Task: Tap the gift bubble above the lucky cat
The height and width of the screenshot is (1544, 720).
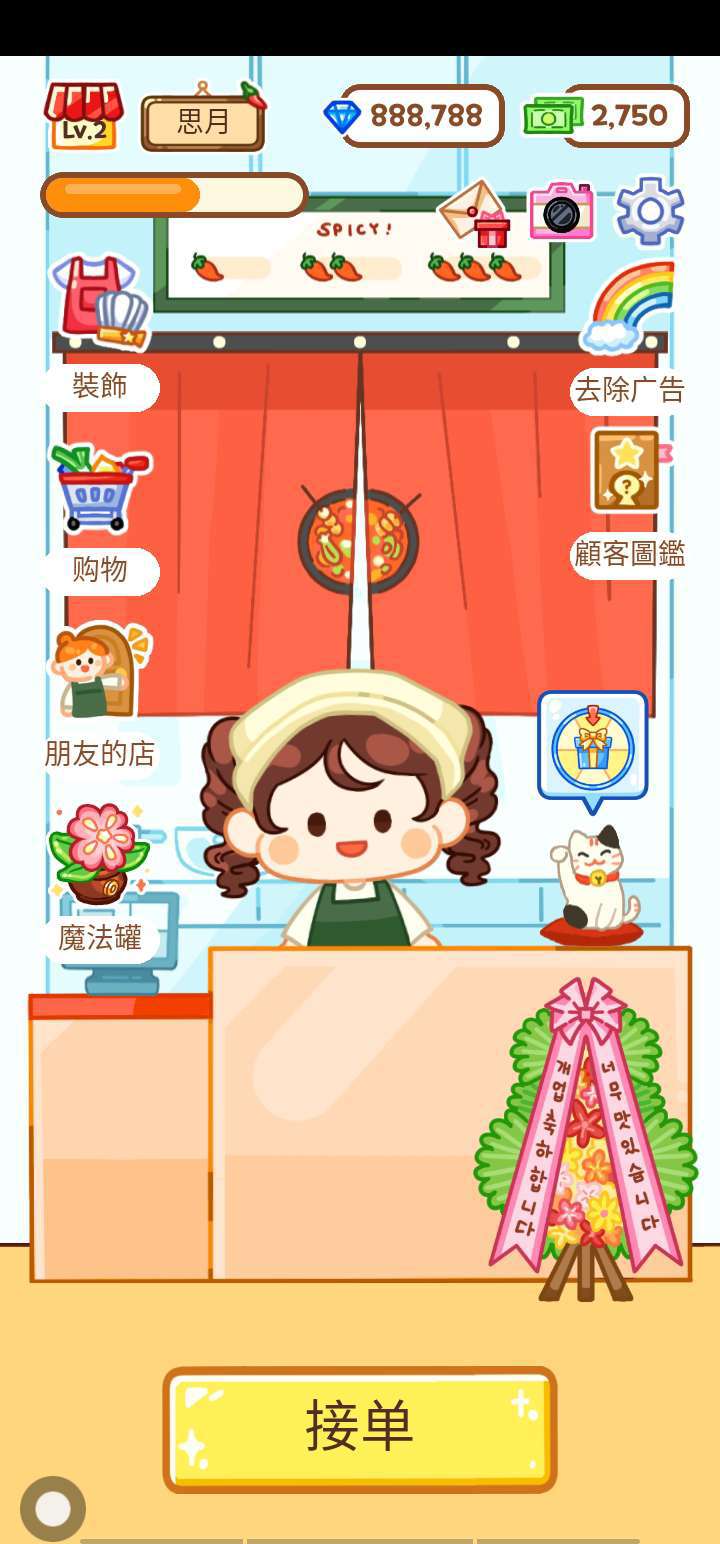Action: point(593,743)
